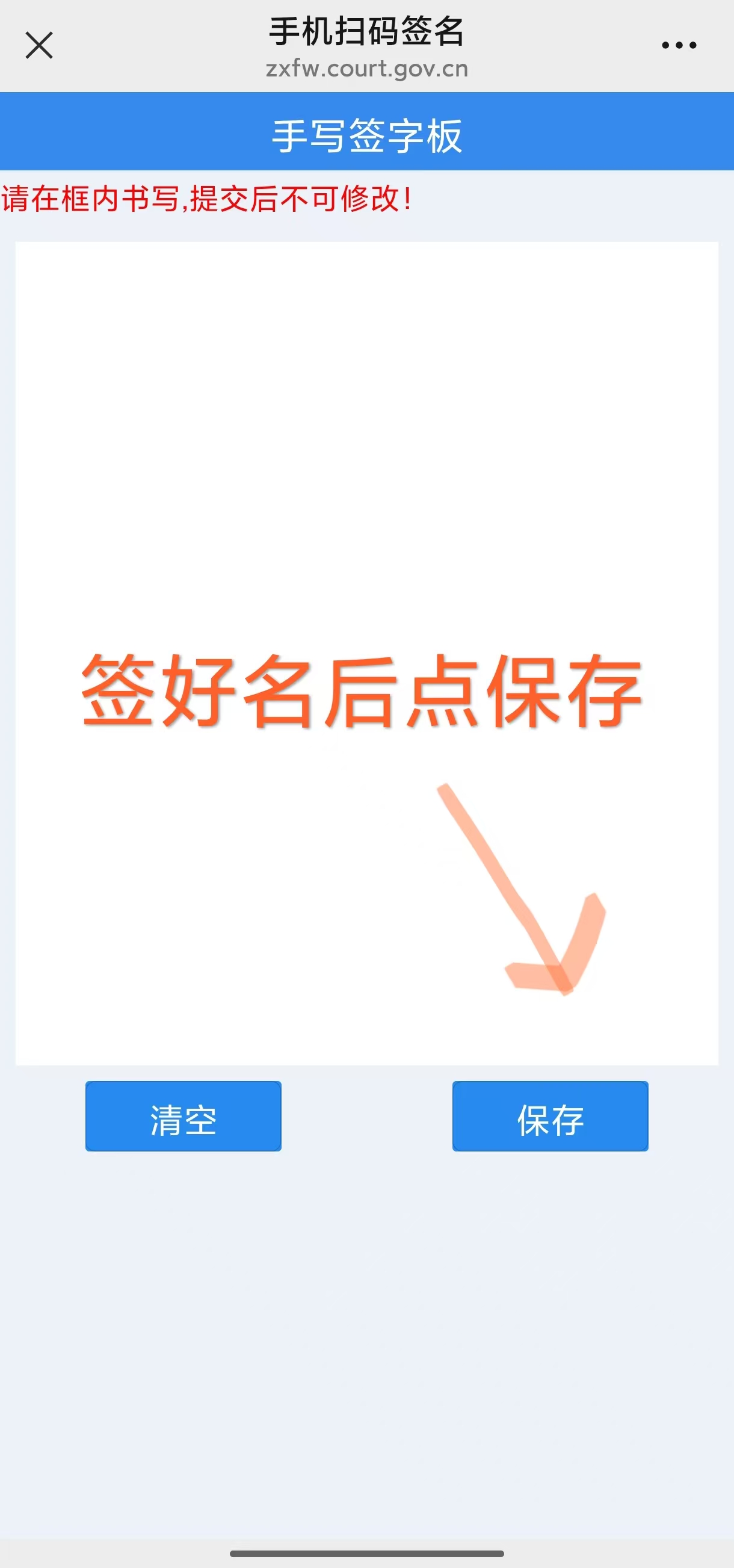Open the three-dot overflow menu
Image resolution: width=734 pixels, height=1568 pixels.
tap(679, 45)
